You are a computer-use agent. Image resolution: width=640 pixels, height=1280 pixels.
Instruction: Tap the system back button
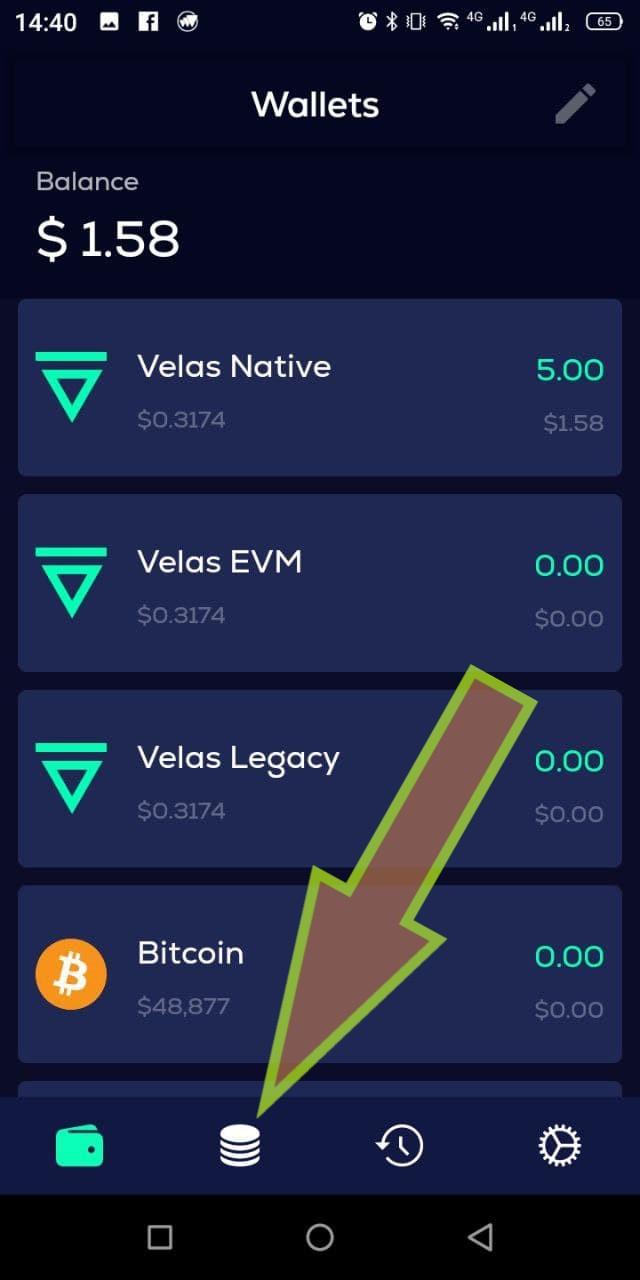(480, 1237)
